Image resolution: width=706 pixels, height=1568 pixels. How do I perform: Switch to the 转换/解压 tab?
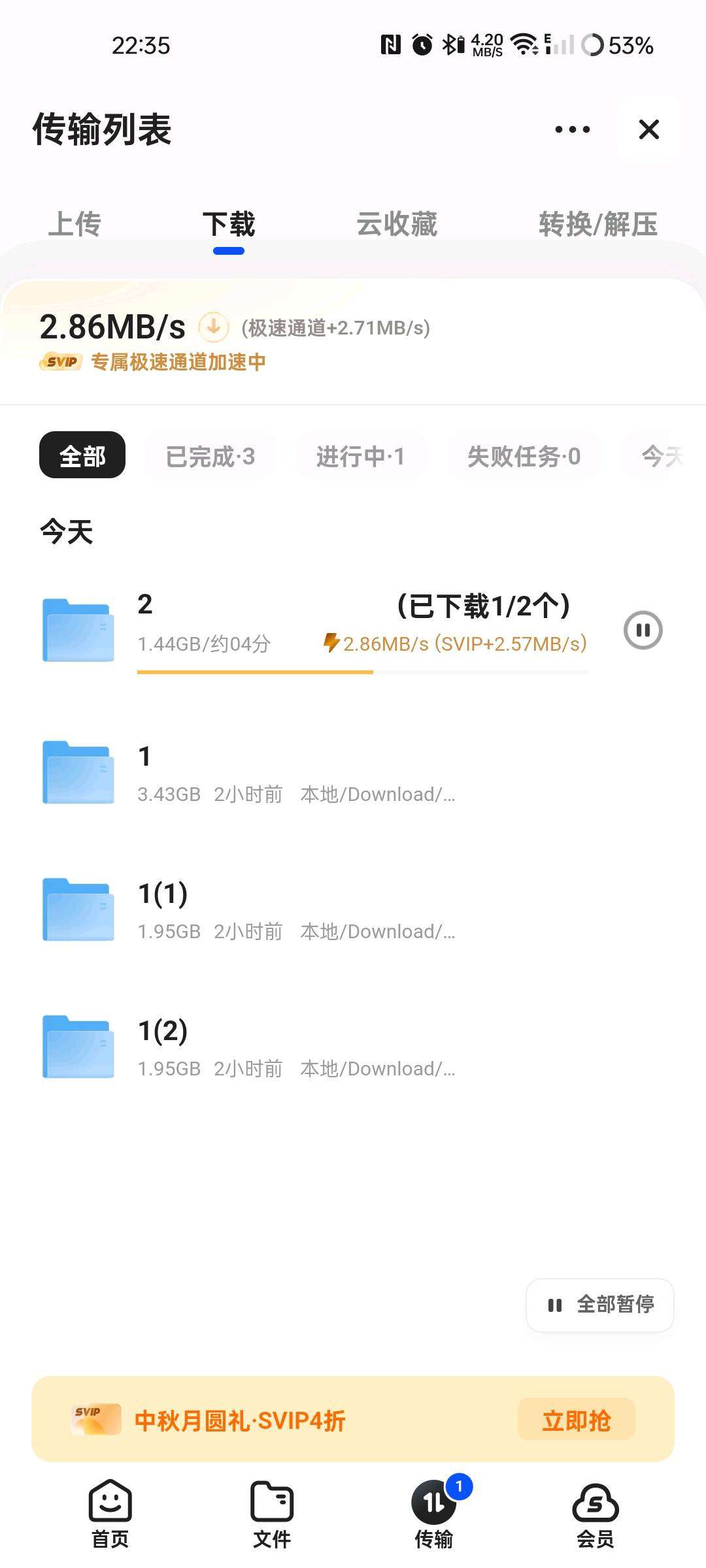coord(597,224)
